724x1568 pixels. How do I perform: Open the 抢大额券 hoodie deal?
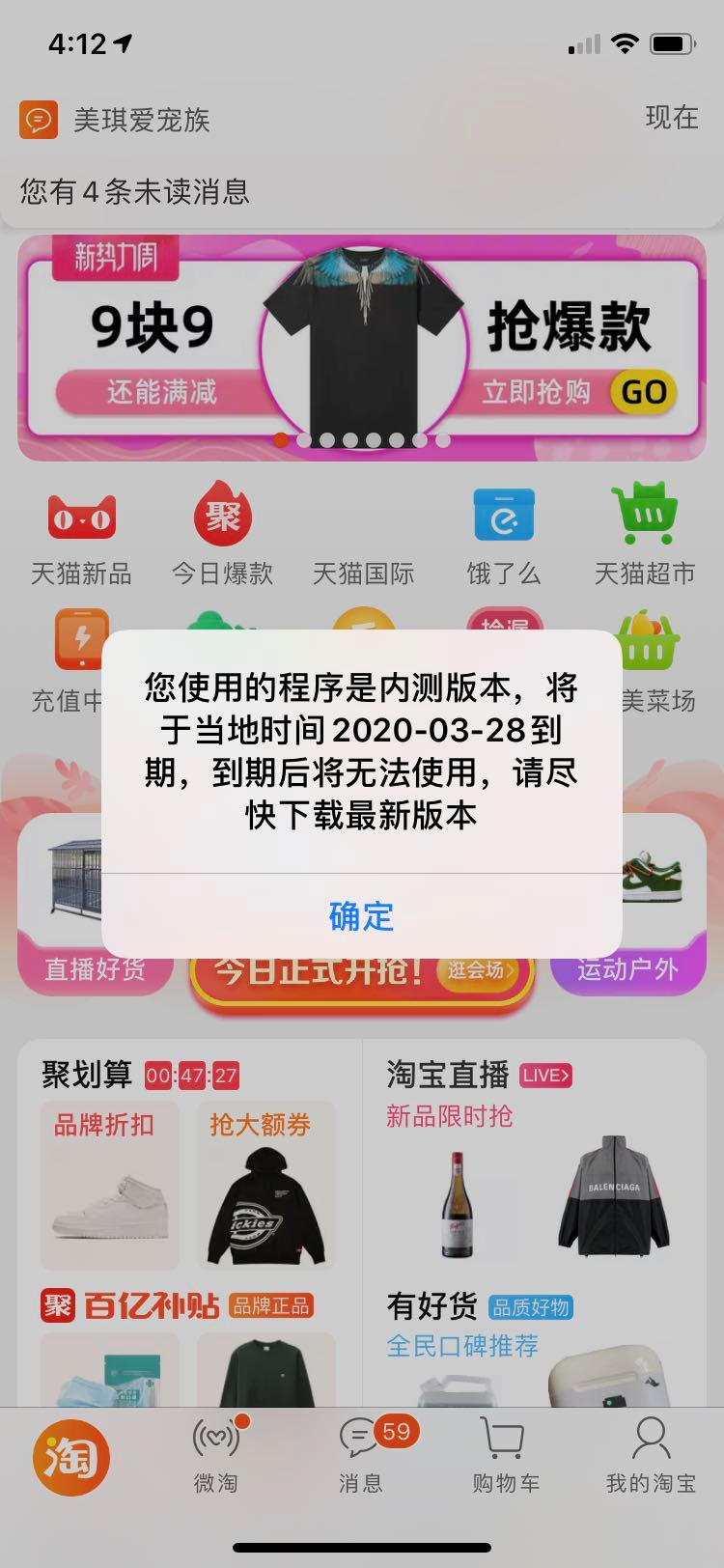[265, 1186]
